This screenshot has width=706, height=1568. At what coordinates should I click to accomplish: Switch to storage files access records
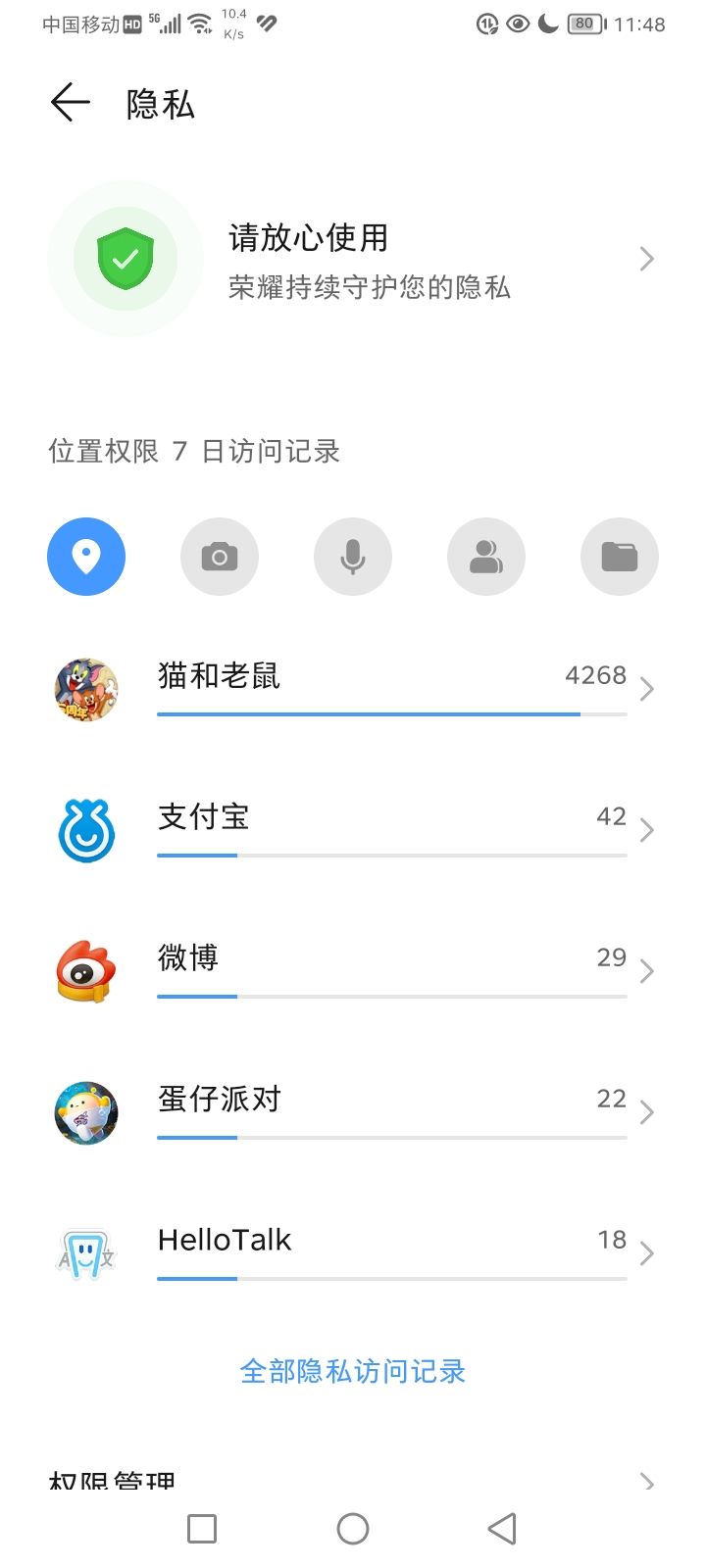[620, 557]
